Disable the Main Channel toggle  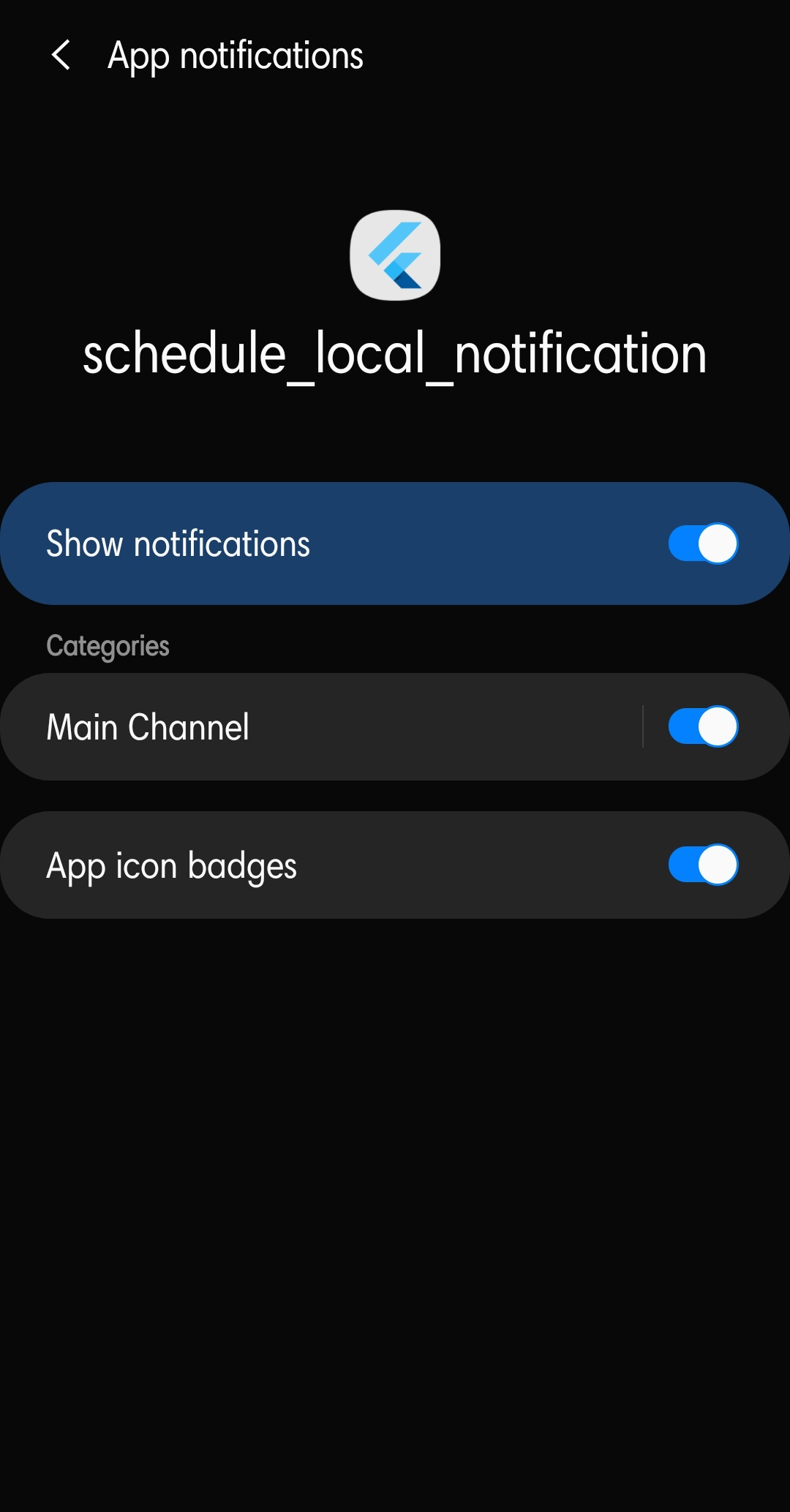(x=702, y=727)
